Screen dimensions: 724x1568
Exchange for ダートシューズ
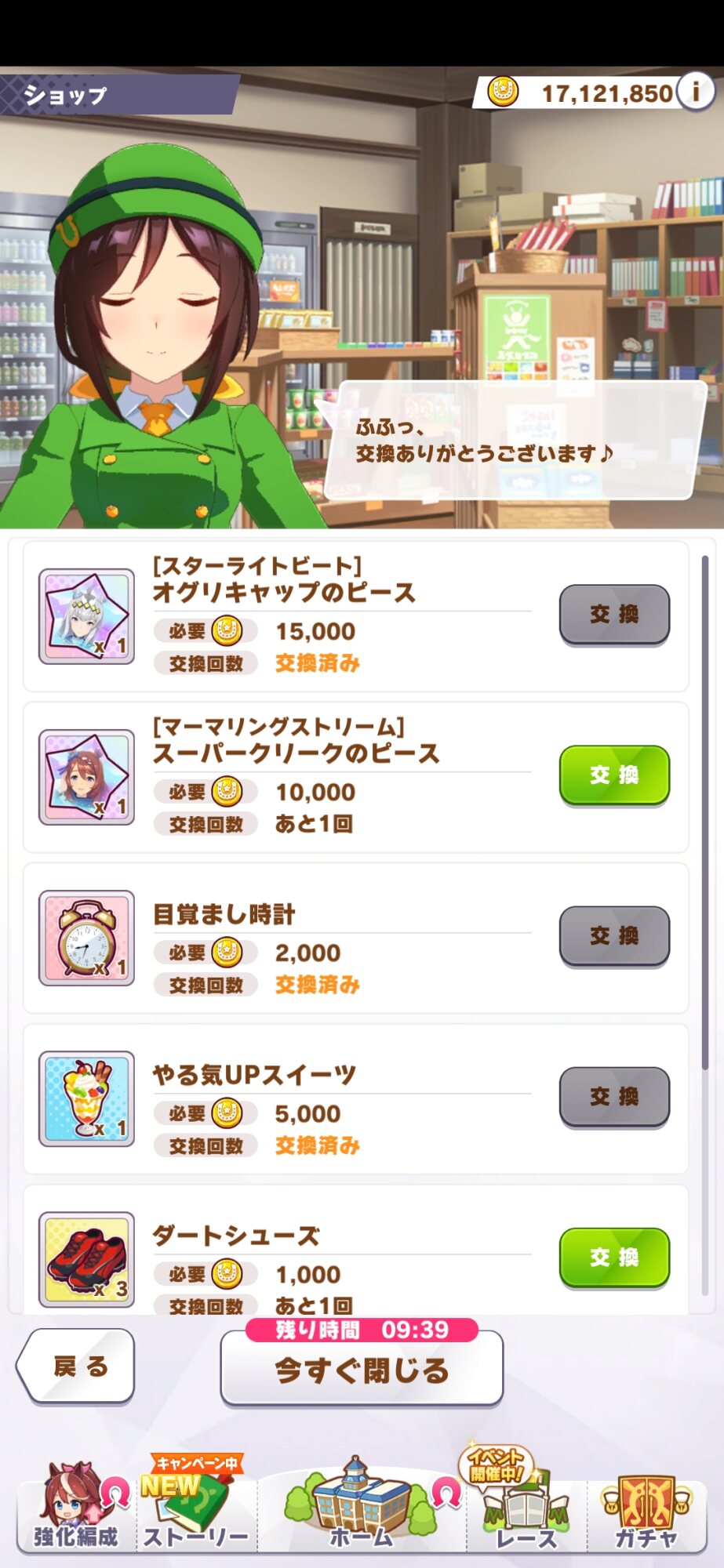point(614,1257)
